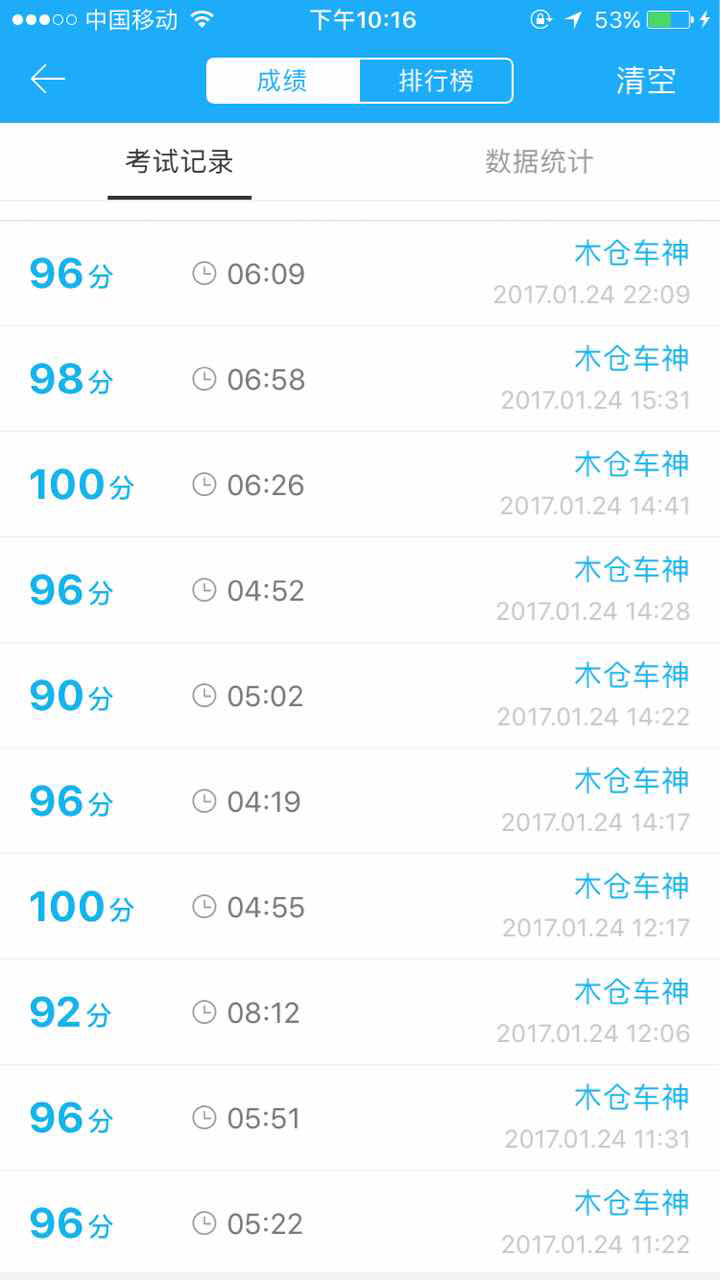This screenshot has width=720, height=1280.
Task: Click the clock icon beside time 06:58
Action: 205,378
